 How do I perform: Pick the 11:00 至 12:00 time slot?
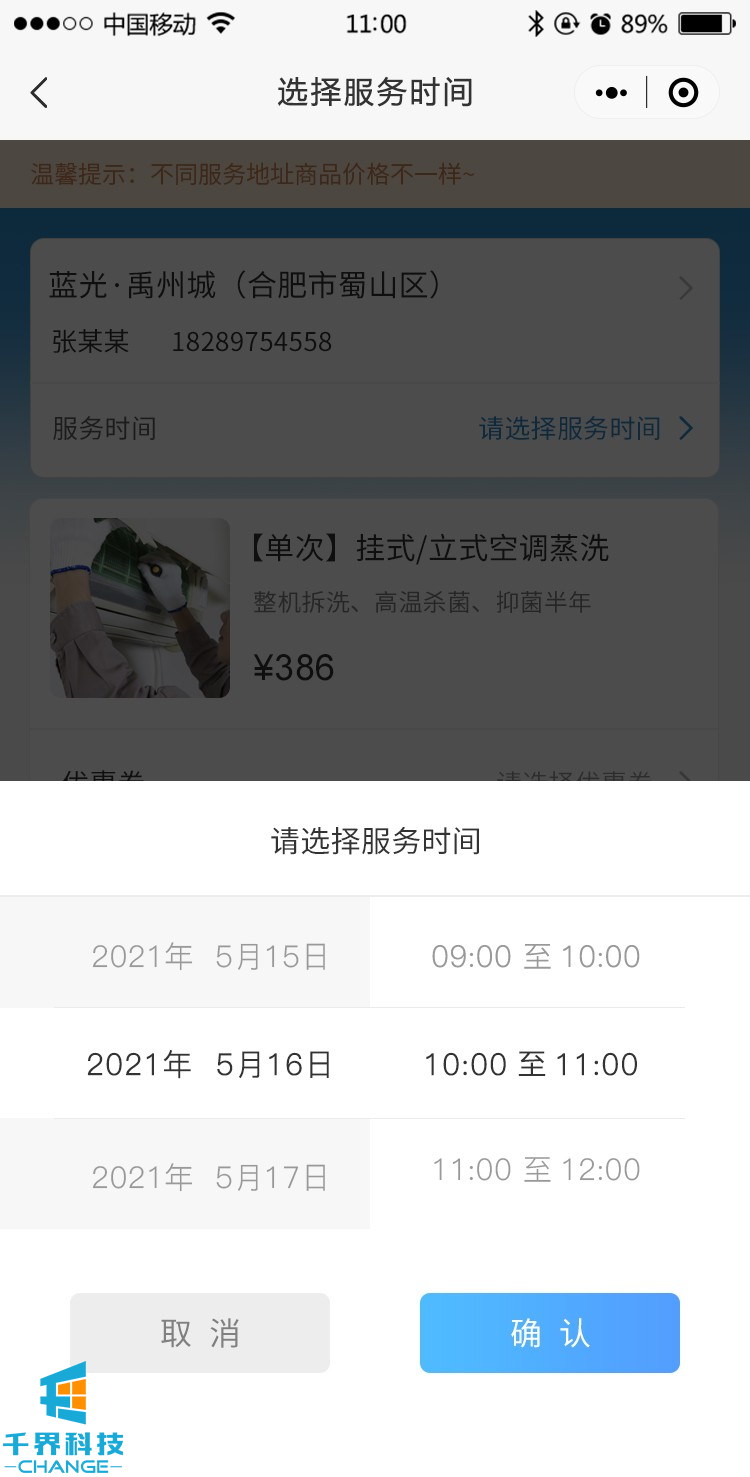click(x=536, y=1170)
